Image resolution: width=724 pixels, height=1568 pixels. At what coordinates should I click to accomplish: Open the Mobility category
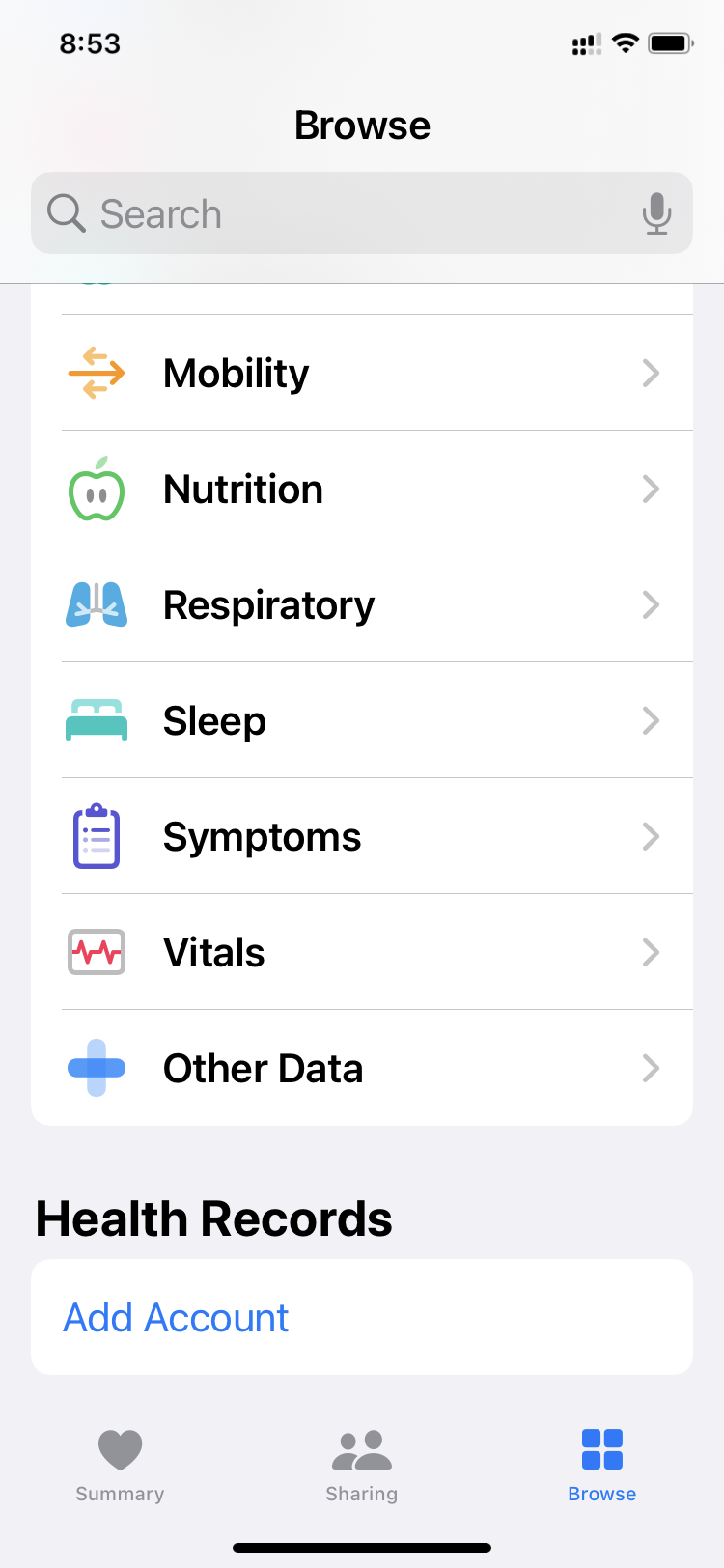point(362,373)
